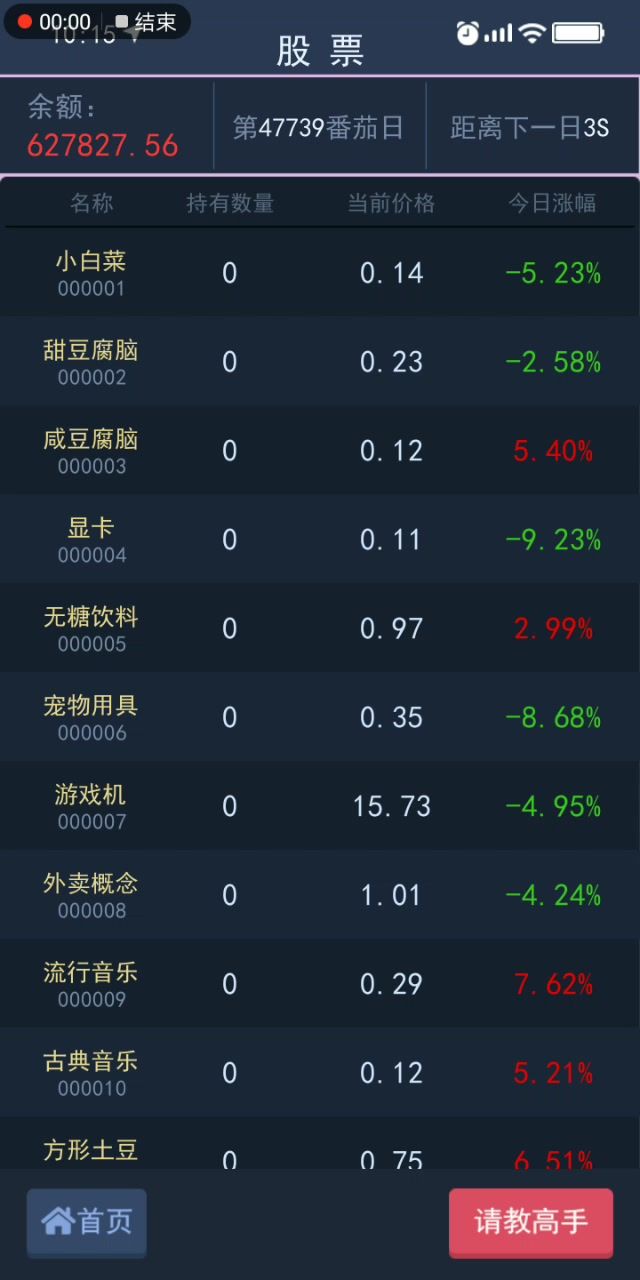Viewport: 640px width, 1280px height.
Task: Open the 古典音乐 stock
Action: 320,1073
